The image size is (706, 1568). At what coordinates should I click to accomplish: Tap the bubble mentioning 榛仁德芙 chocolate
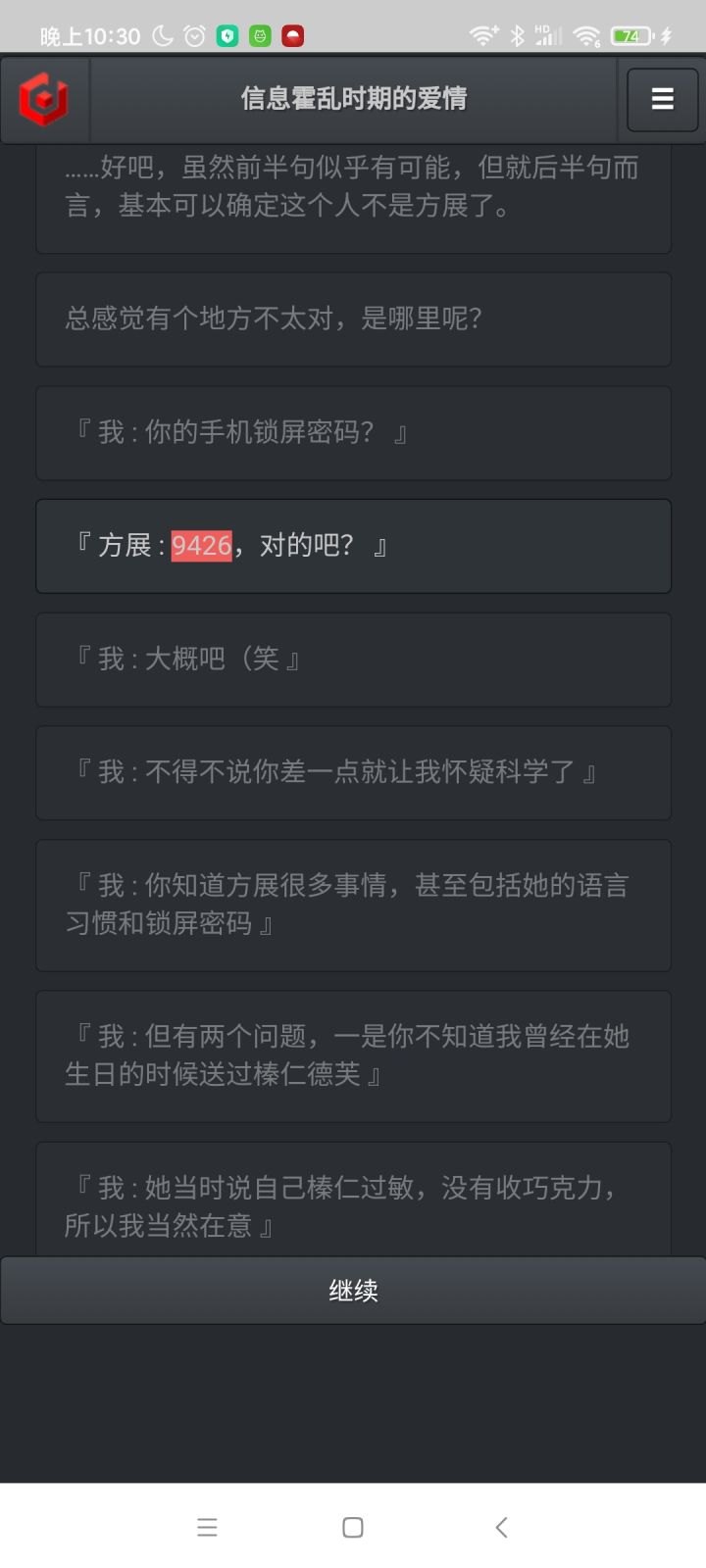click(353, 1055)
